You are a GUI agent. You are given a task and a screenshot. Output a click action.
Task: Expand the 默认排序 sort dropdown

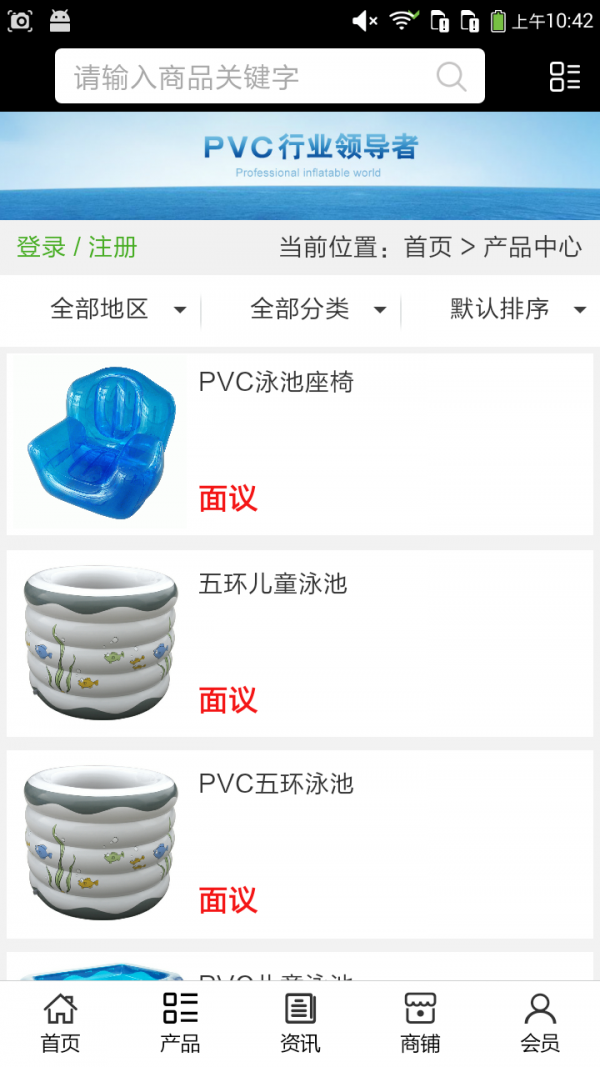pos(517,309)
